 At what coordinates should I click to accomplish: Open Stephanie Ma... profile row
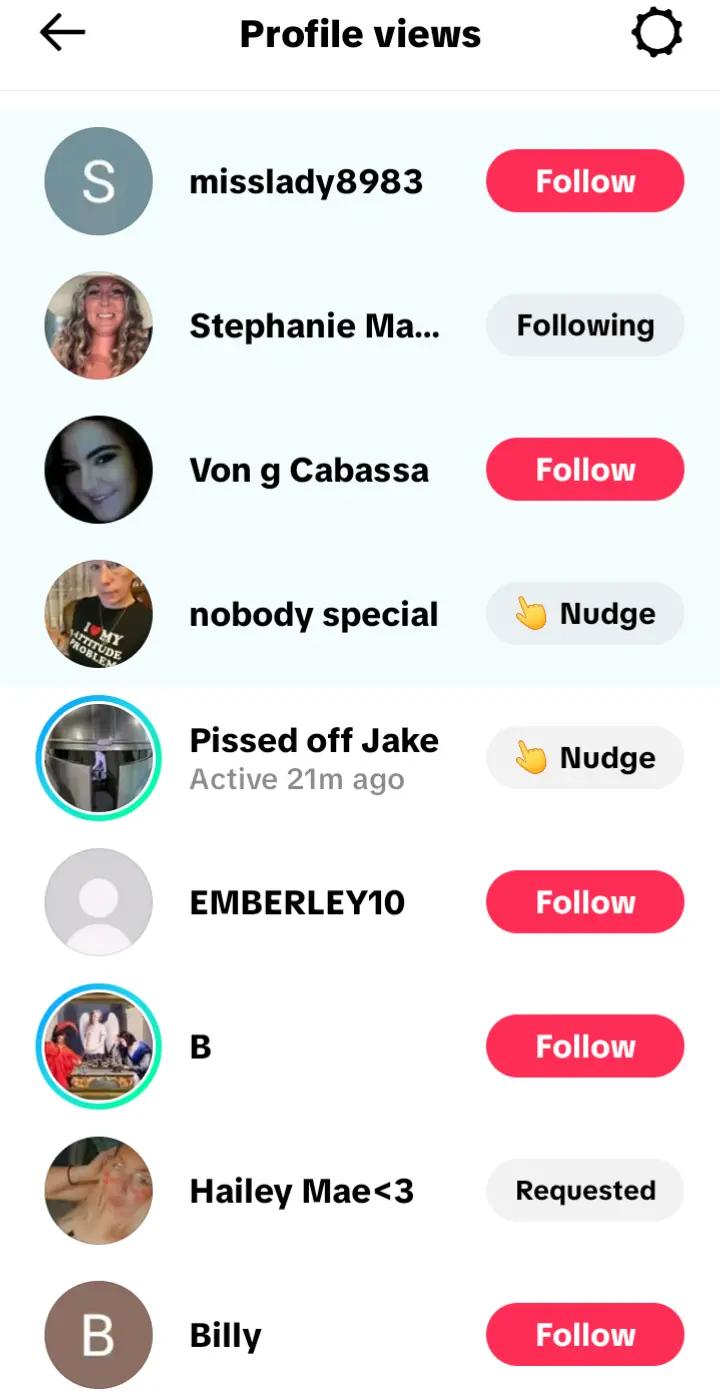tap(360, 325)
